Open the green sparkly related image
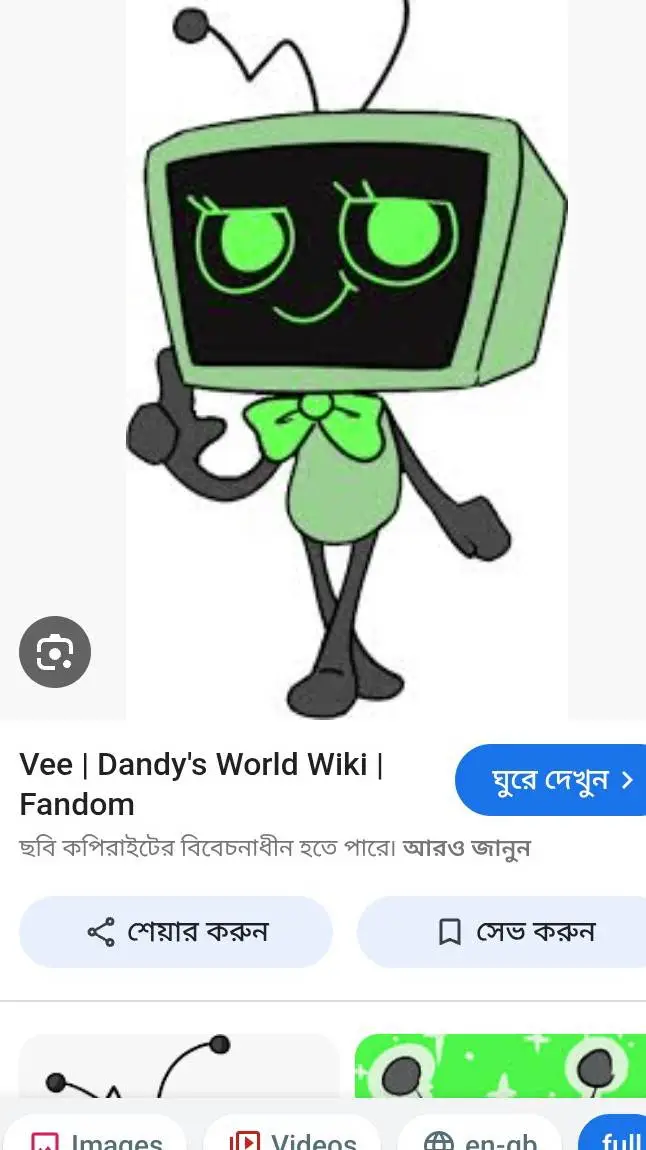 coord(500,1066)
